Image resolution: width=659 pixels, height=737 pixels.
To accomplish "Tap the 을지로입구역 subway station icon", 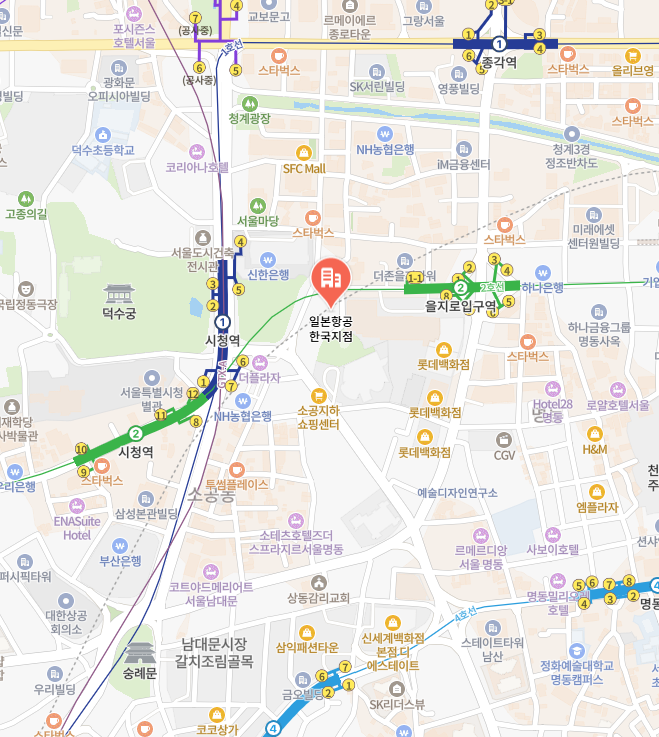I will pyautogui.click(x=461, y=288).
